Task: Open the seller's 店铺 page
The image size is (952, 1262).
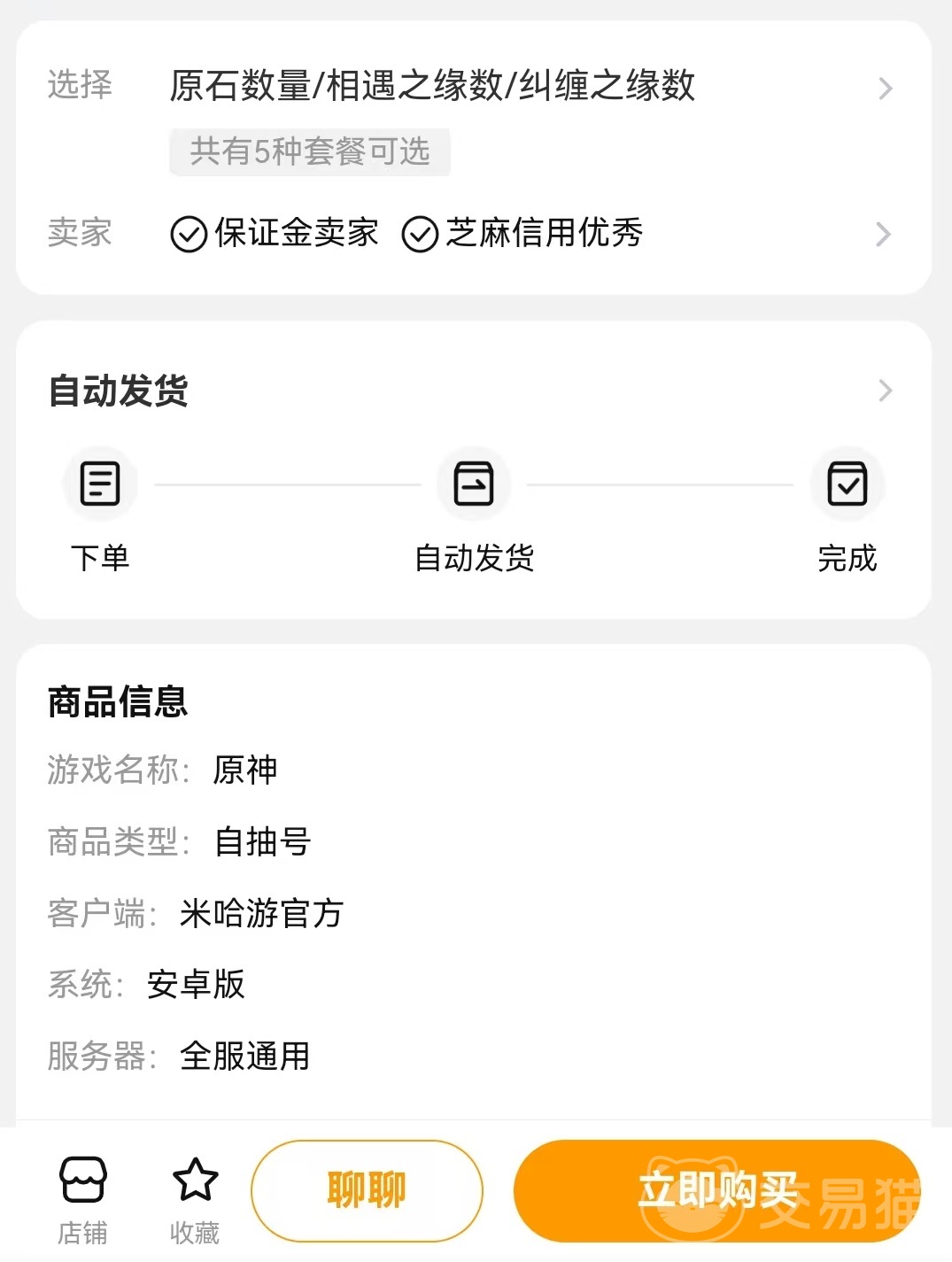Action: tap(82, 1199)
